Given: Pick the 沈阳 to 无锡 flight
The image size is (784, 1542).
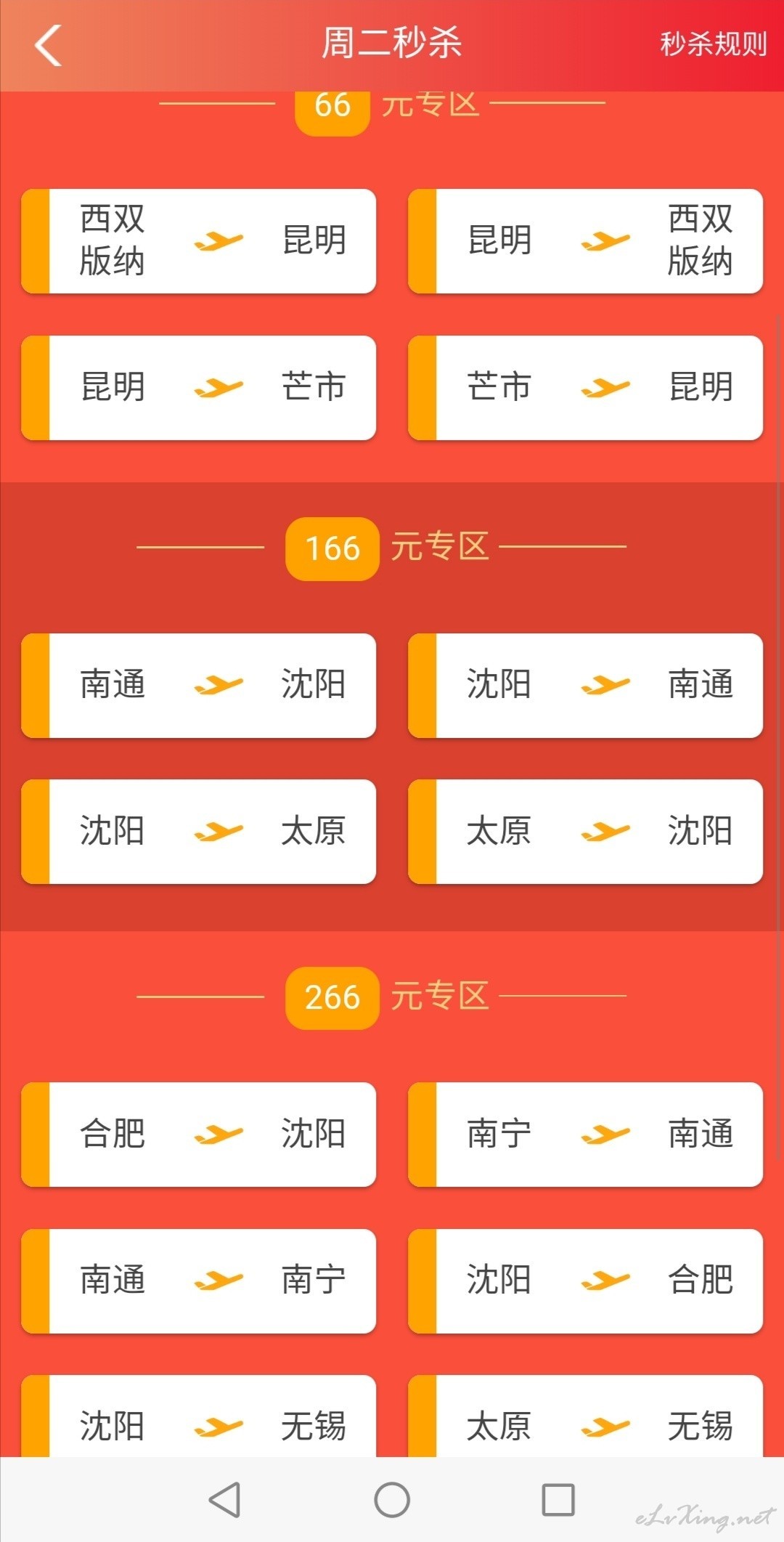Looking at the screenshot, I should click(198, 1416).
